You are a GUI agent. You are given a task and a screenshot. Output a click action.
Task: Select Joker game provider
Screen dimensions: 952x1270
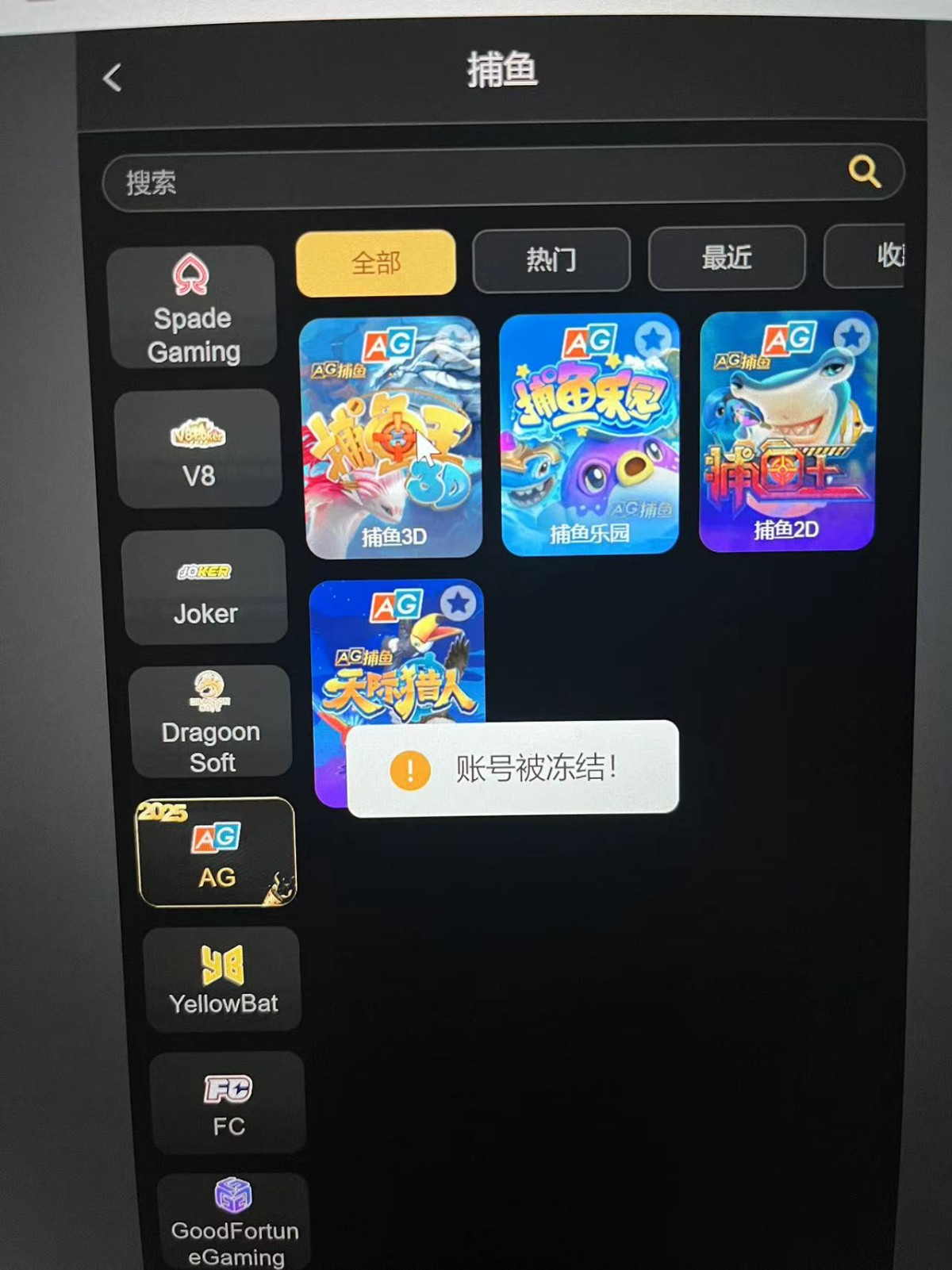(205, 588)
